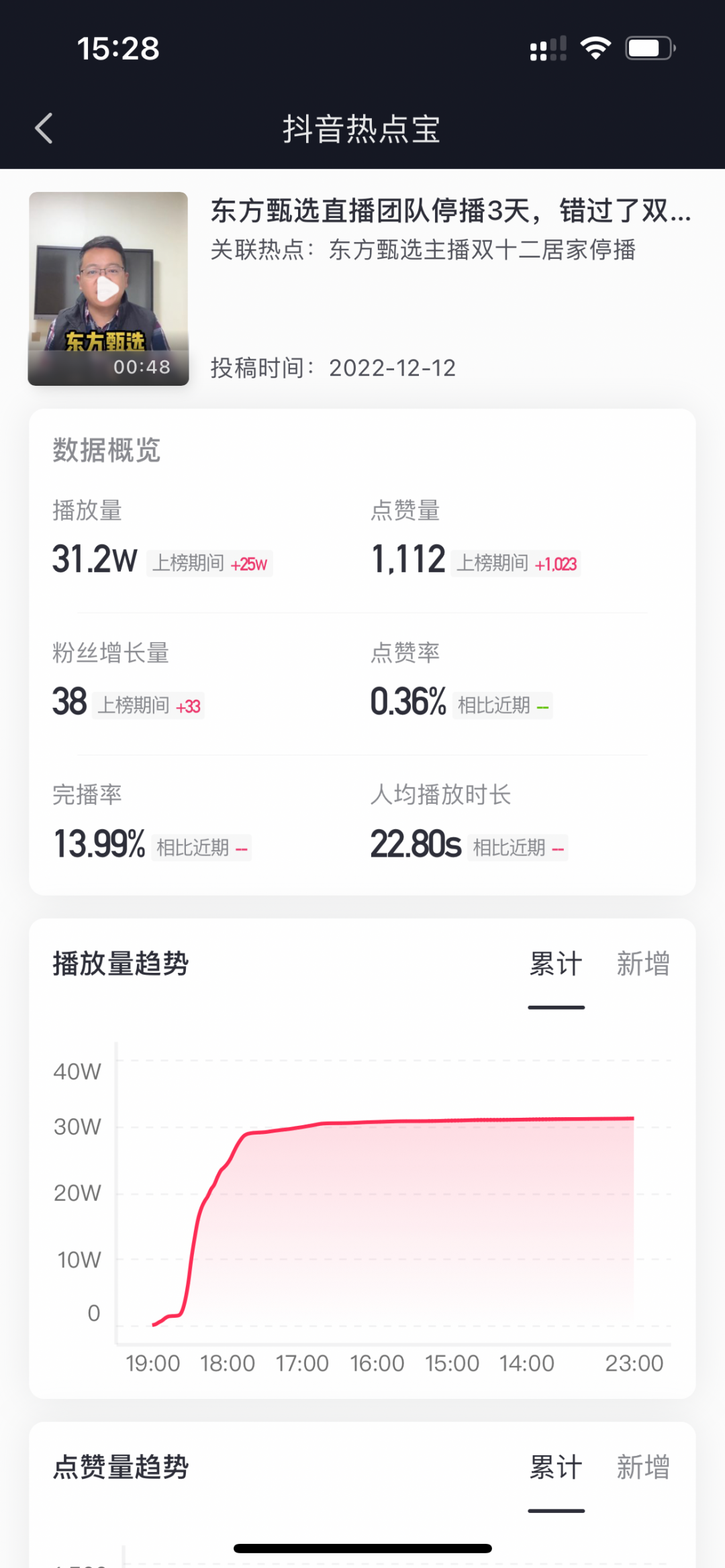
Task: Expand the 播放量趋势 chart panel
Action: tap(121, 963)
